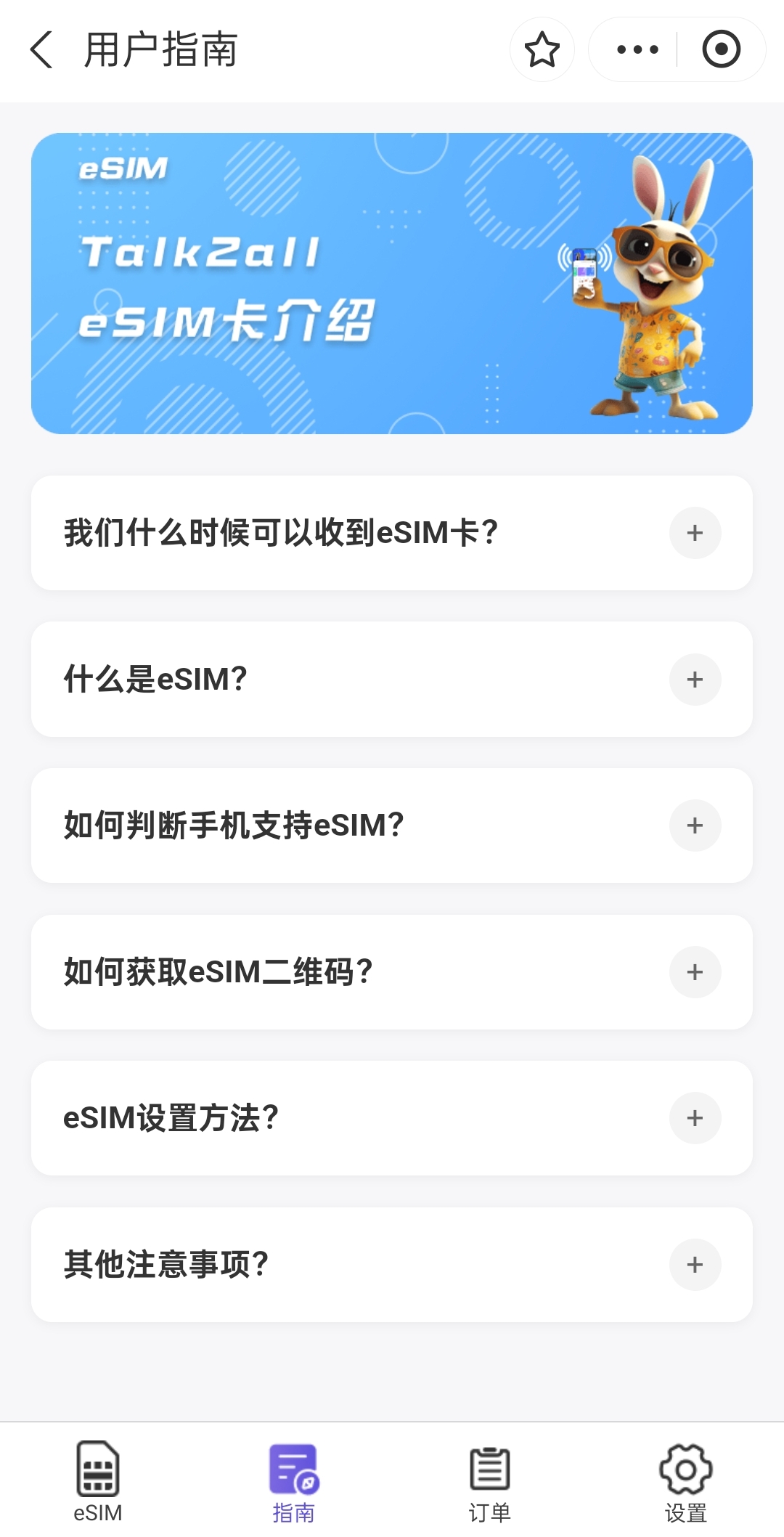Expand the eSIM设置方法? section
The height and width of the screenshot is (1537, 784).
click(x=695, y=1118)
